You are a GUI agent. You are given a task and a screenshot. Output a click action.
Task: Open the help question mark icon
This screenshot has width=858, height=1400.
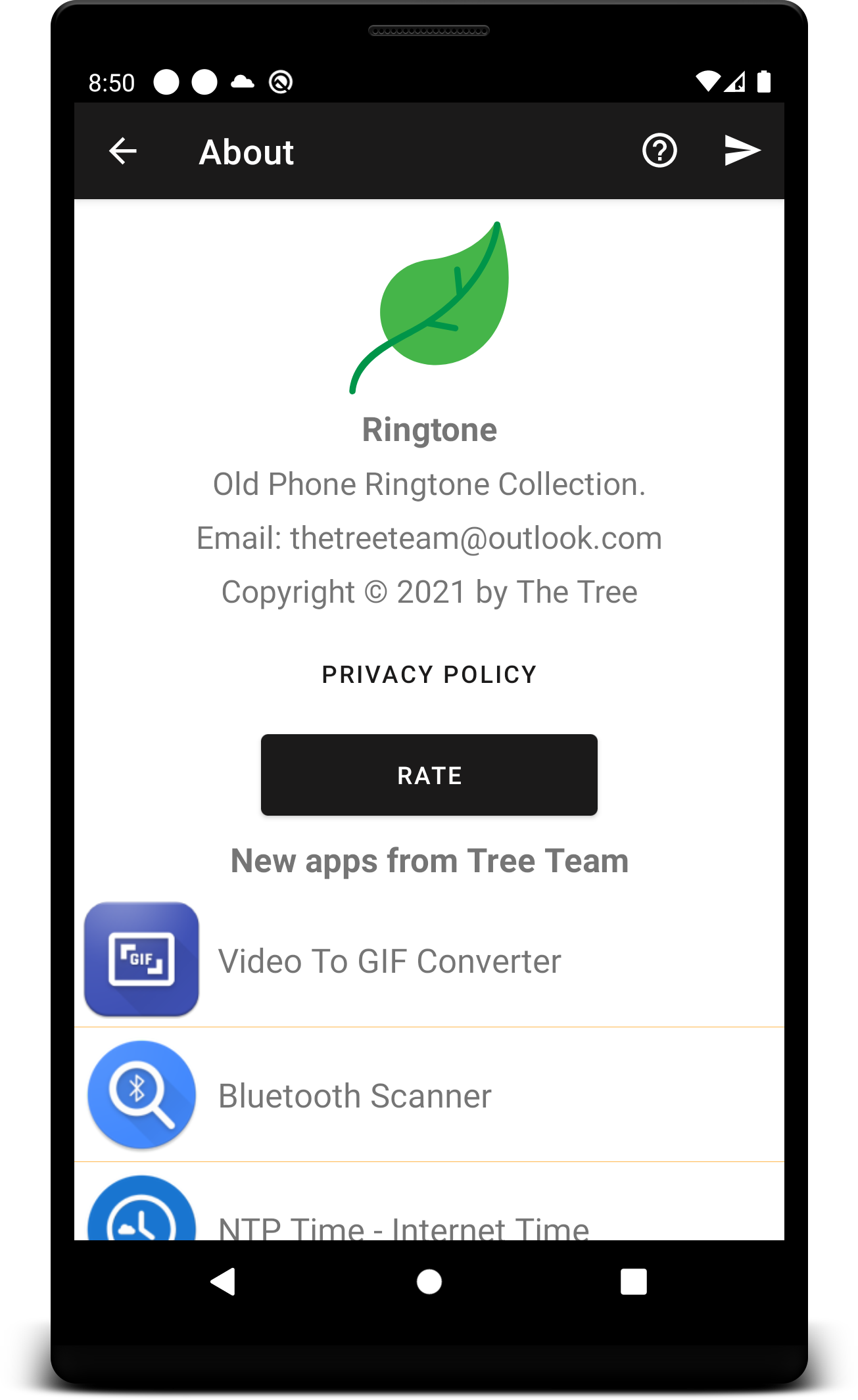click(659, 151)
